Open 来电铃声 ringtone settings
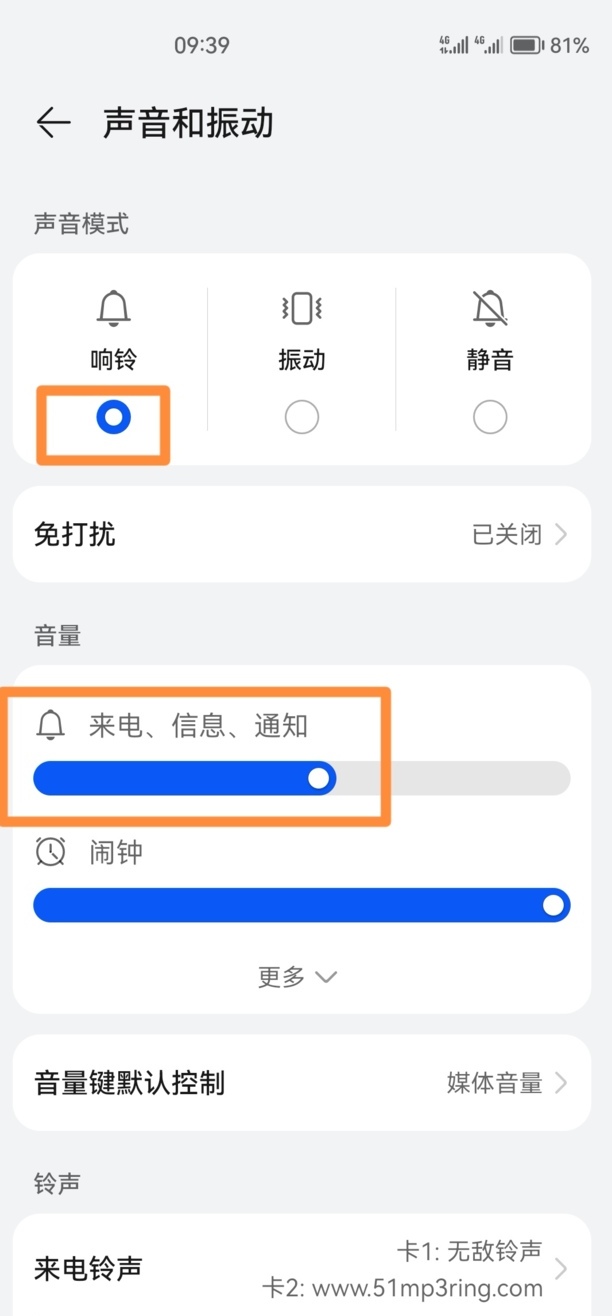The width and height of the screenshot is (612, 1316). coord(301,1268)
